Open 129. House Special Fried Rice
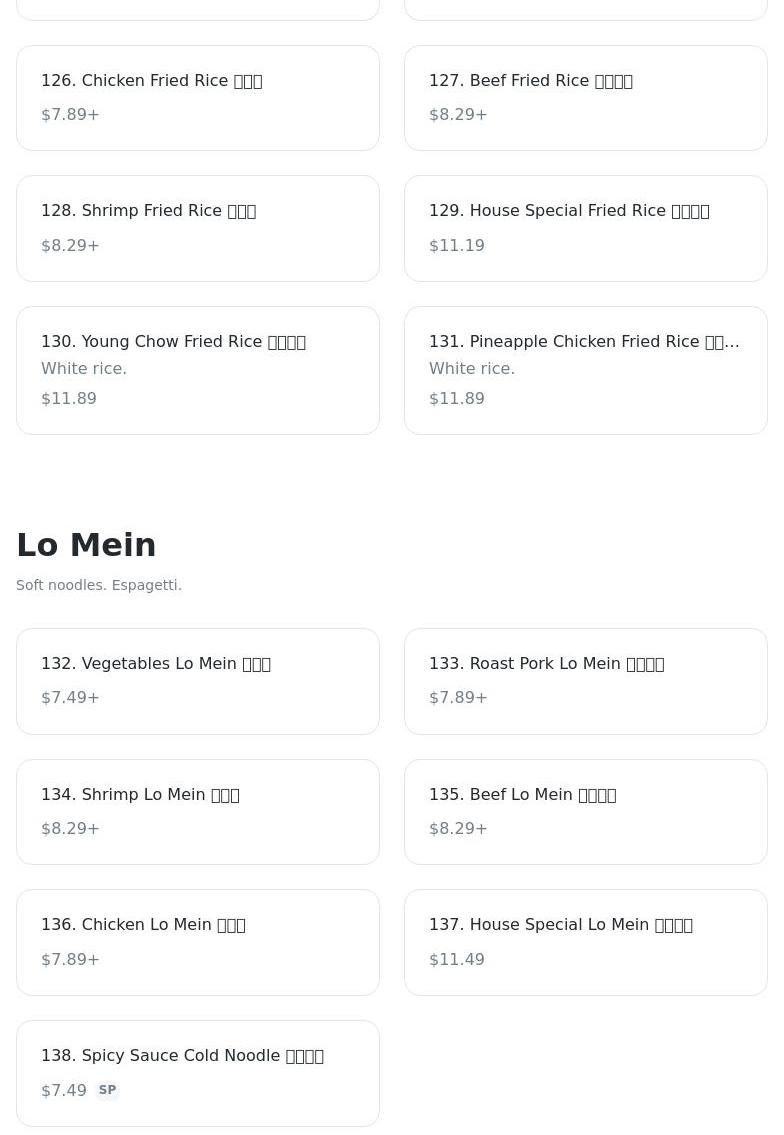784x1135 pixels. [x=586, y=228]
